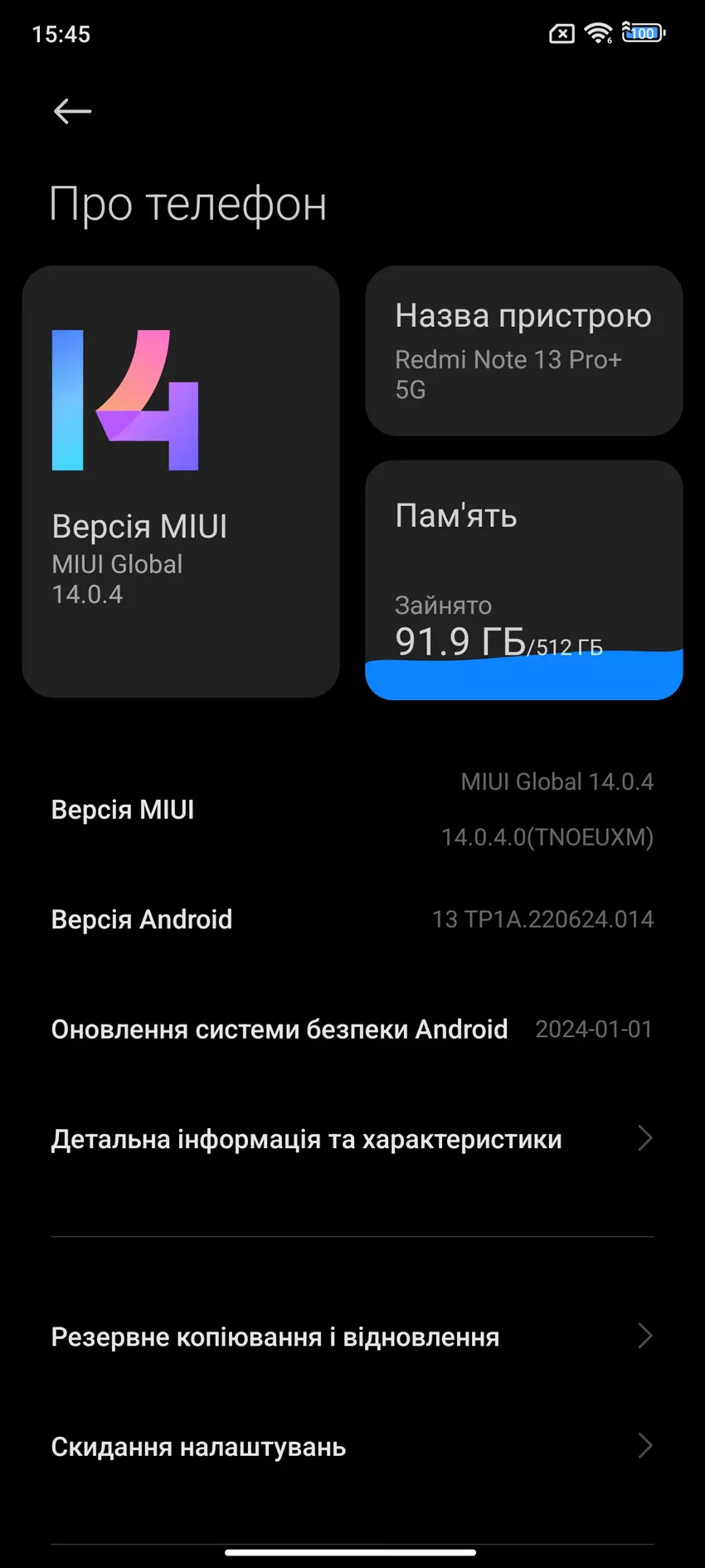
Task: Tap the MIUI version row showing 14.0.4.0(TNOEUXM)
Action: pyautogui.click(x=352, y=810)
